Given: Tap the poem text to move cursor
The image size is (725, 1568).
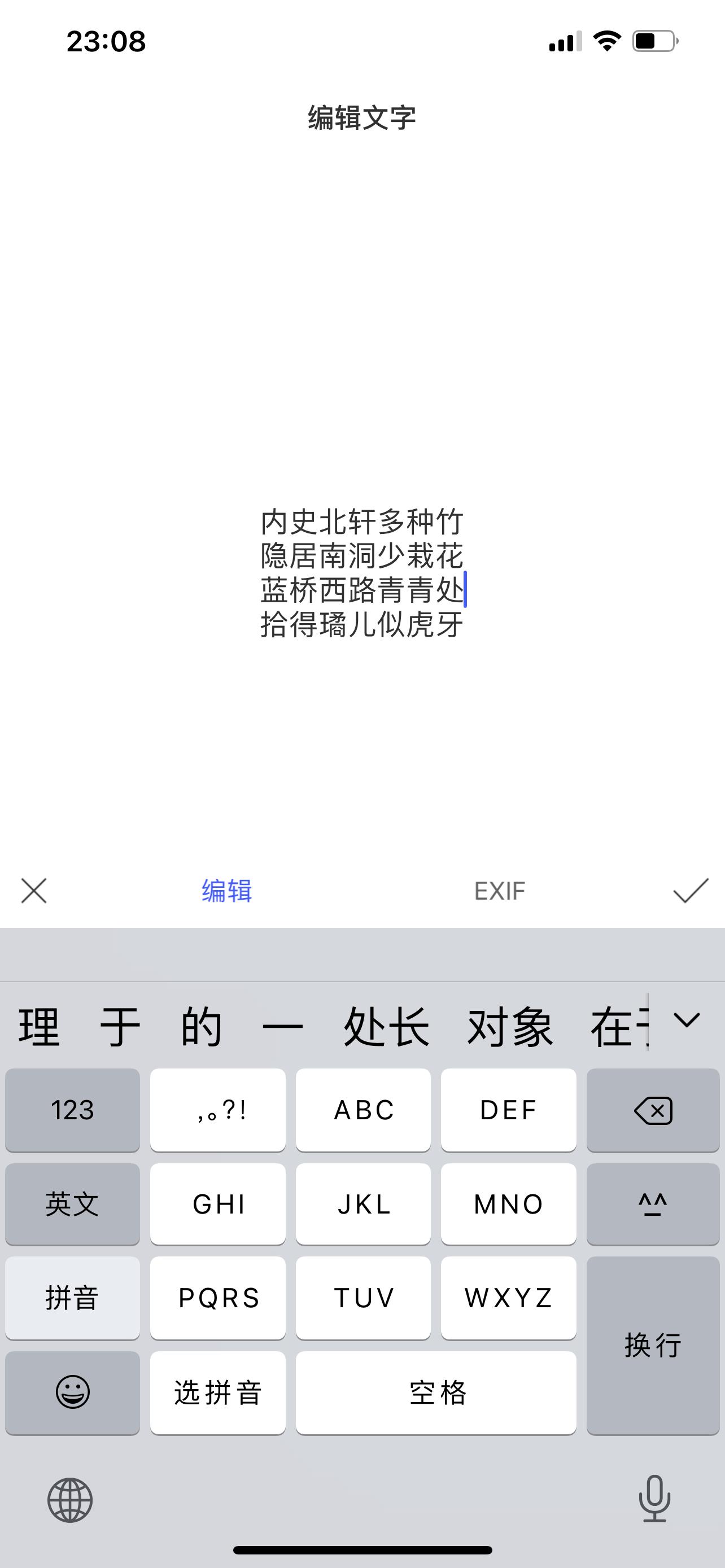Looking at the screenshot, I should 362,572.
